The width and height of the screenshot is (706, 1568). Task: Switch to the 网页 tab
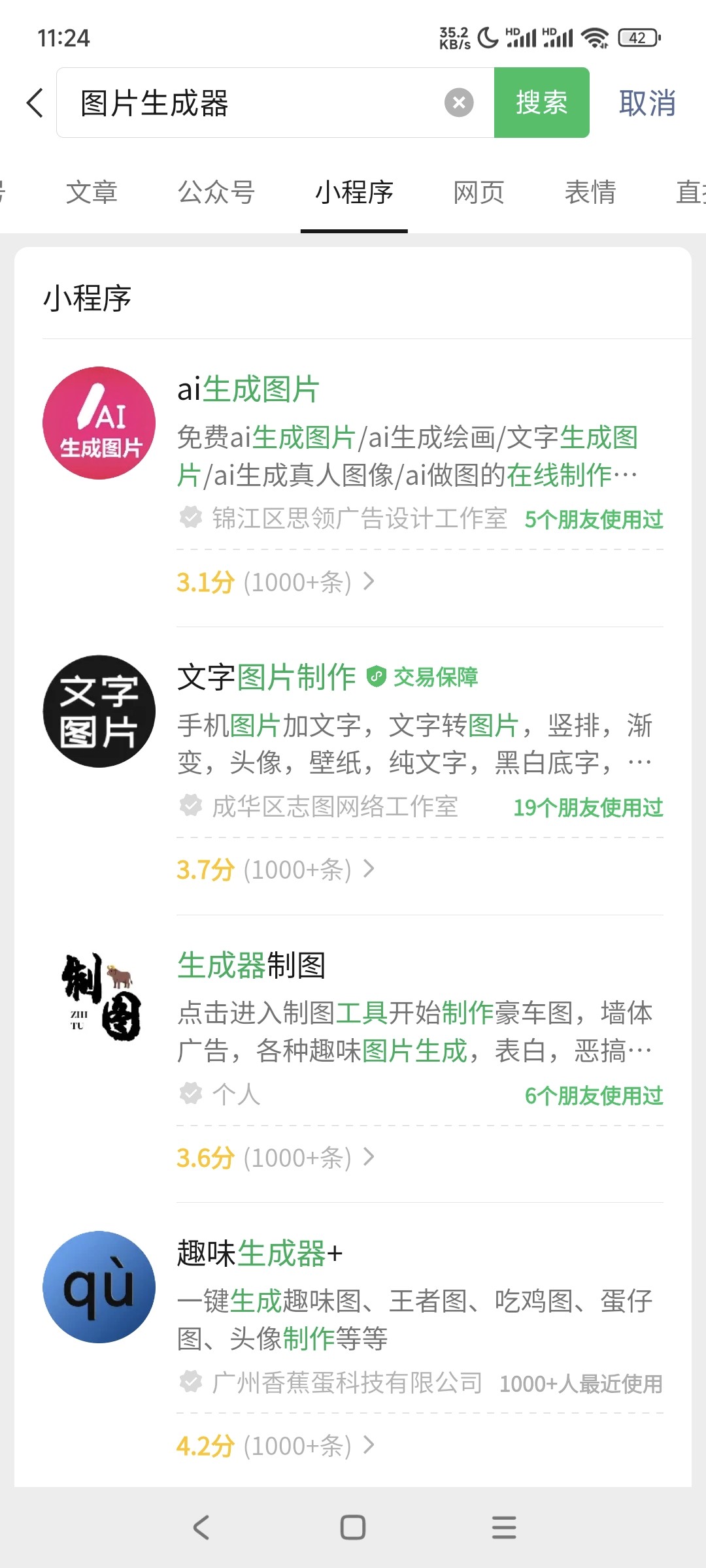pyautogui.click(x=479, y=193)
